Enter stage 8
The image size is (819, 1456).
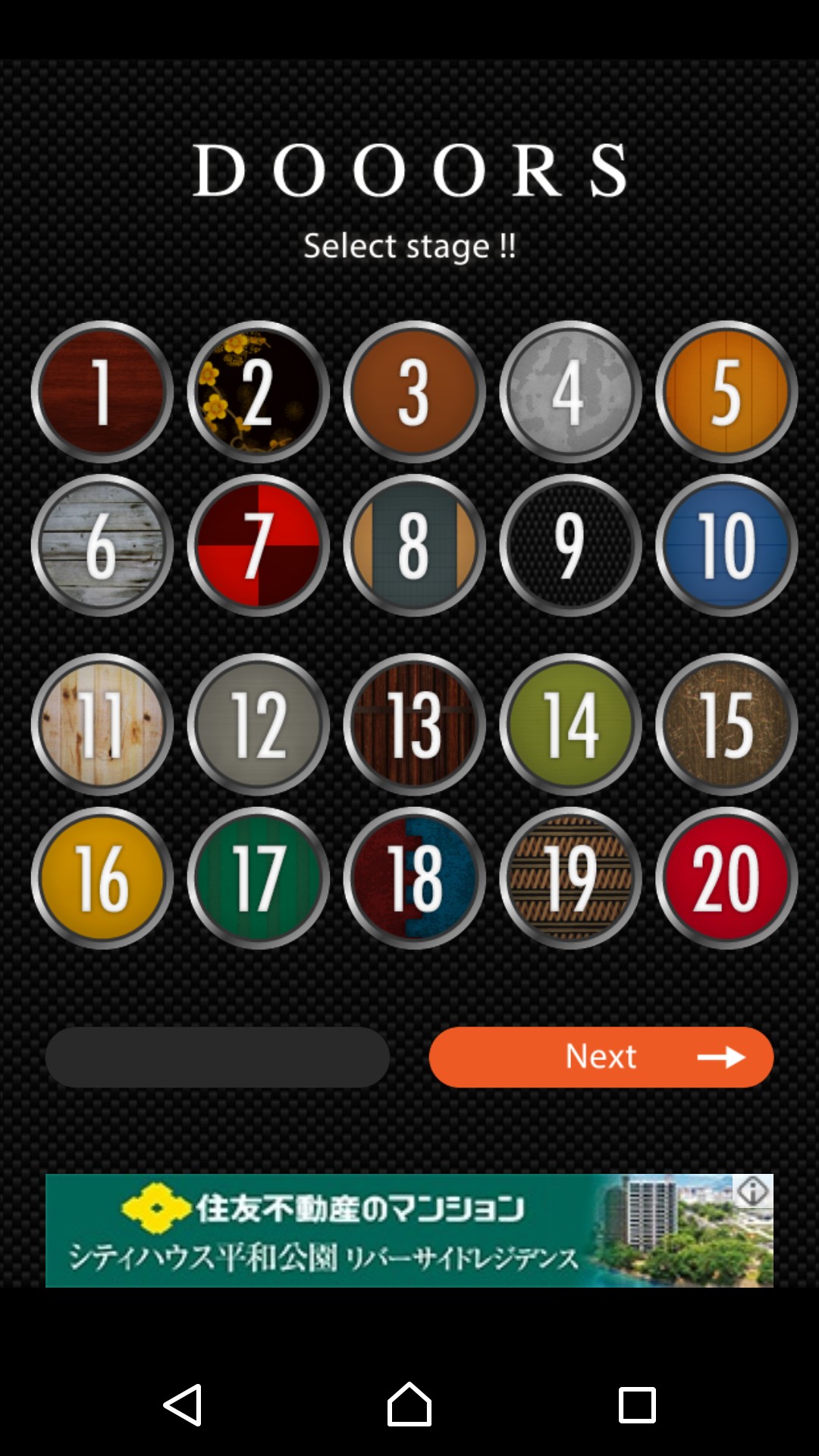415,545
